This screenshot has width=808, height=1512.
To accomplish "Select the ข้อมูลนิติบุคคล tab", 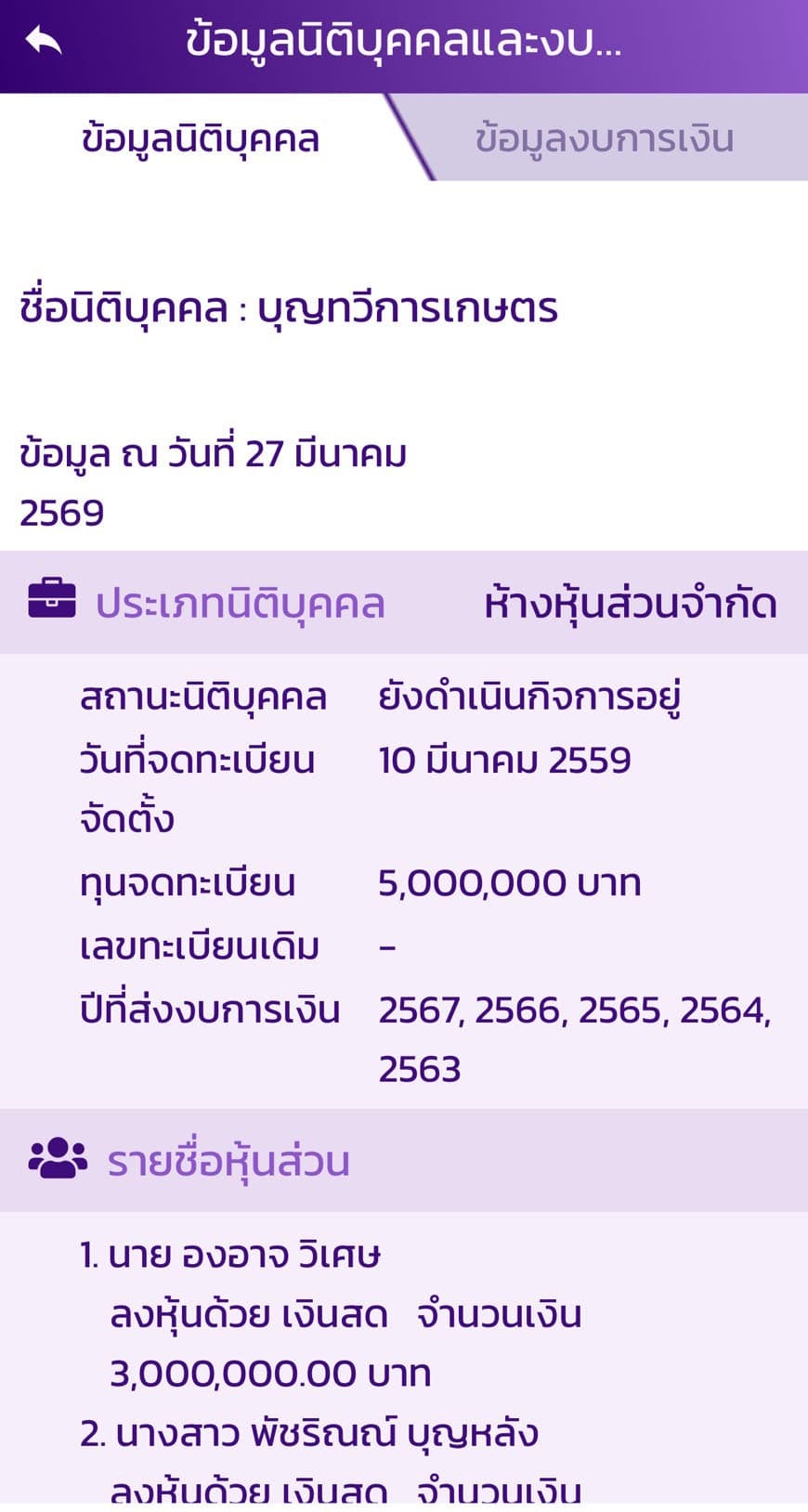I will tap(200, 139).
